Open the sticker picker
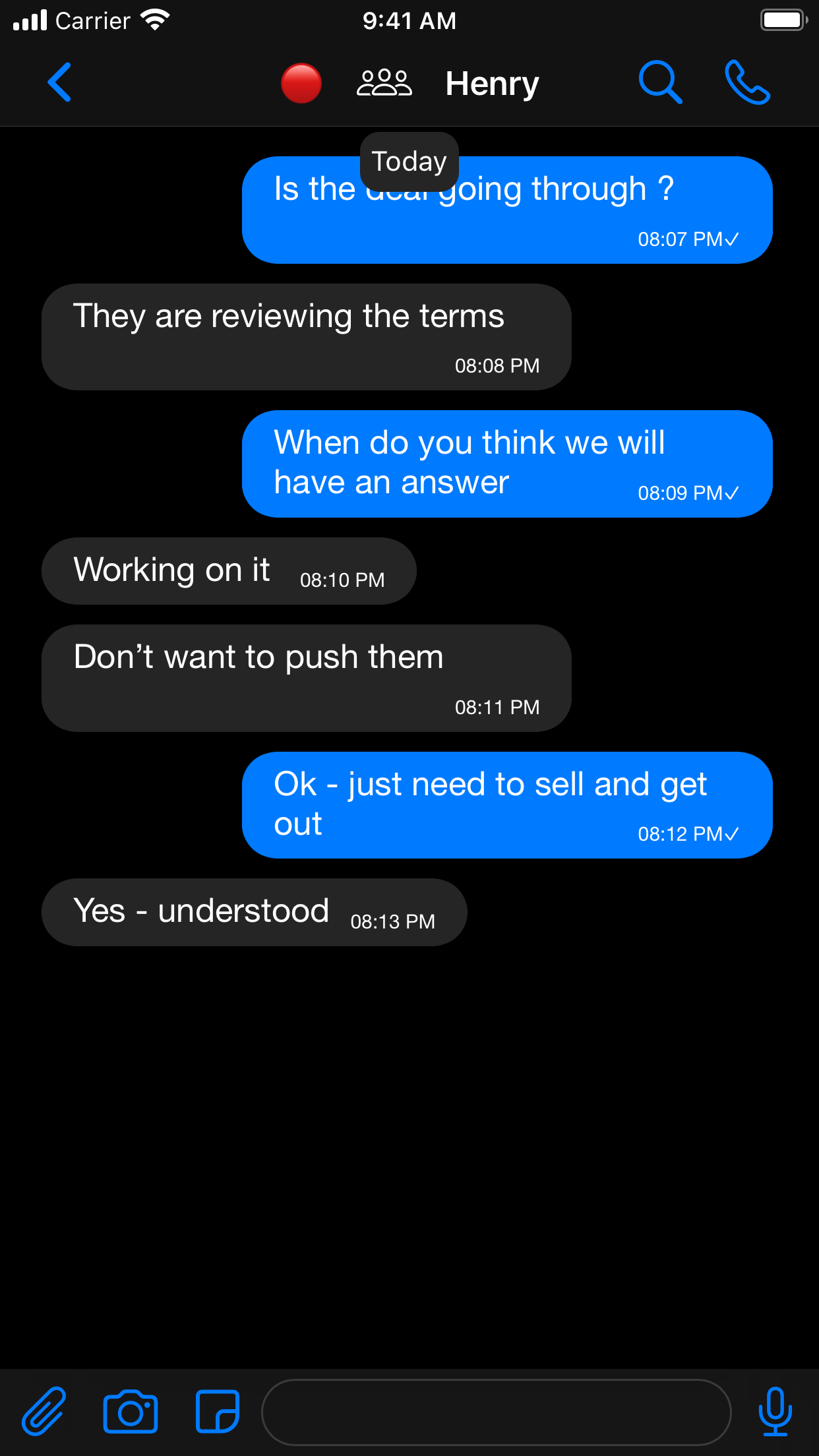Image resolution: width=819 pixels, height=1456 pixels. 218,1411
